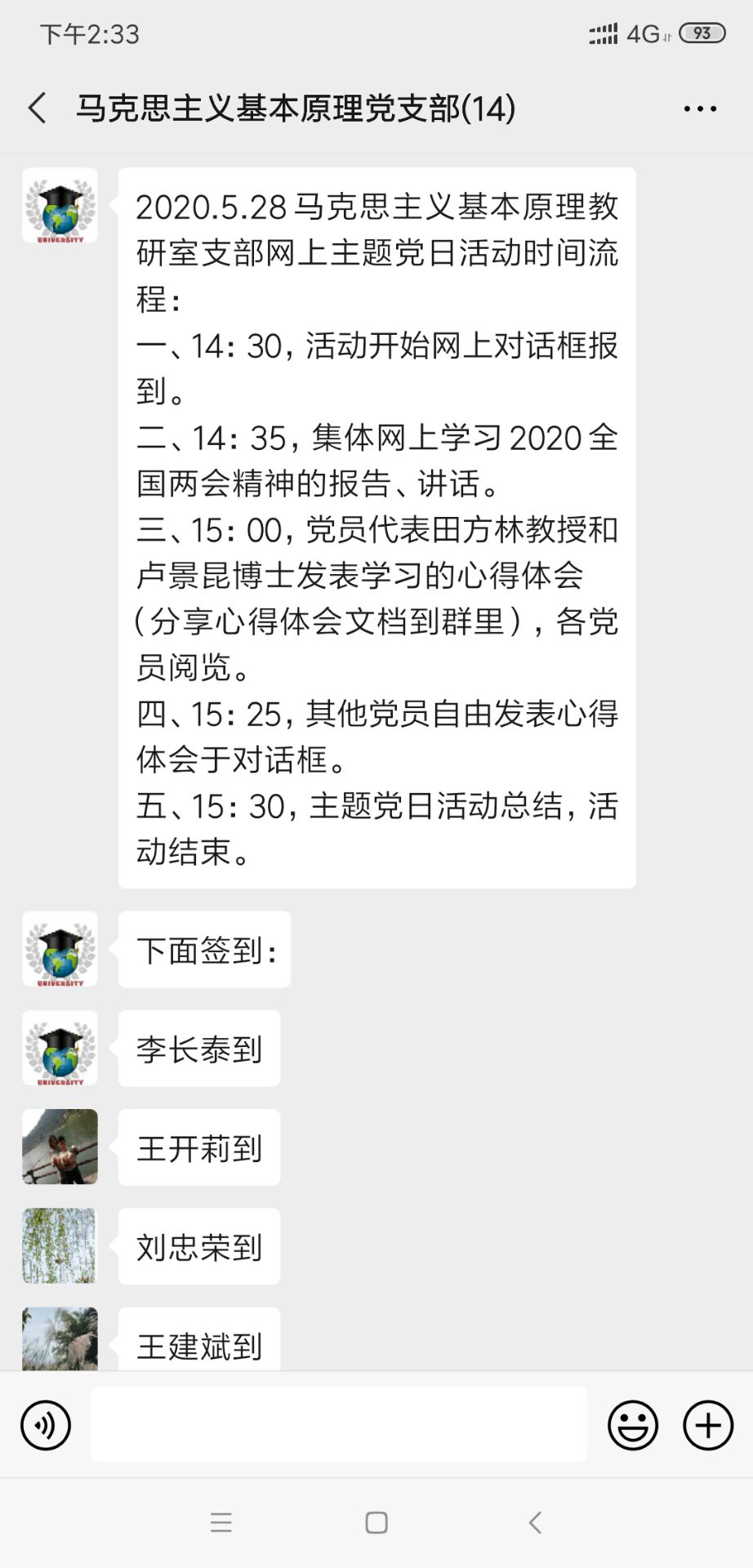Open the three-dot chat info menu
Screen dimensions: 753x1568
(700, 109)
